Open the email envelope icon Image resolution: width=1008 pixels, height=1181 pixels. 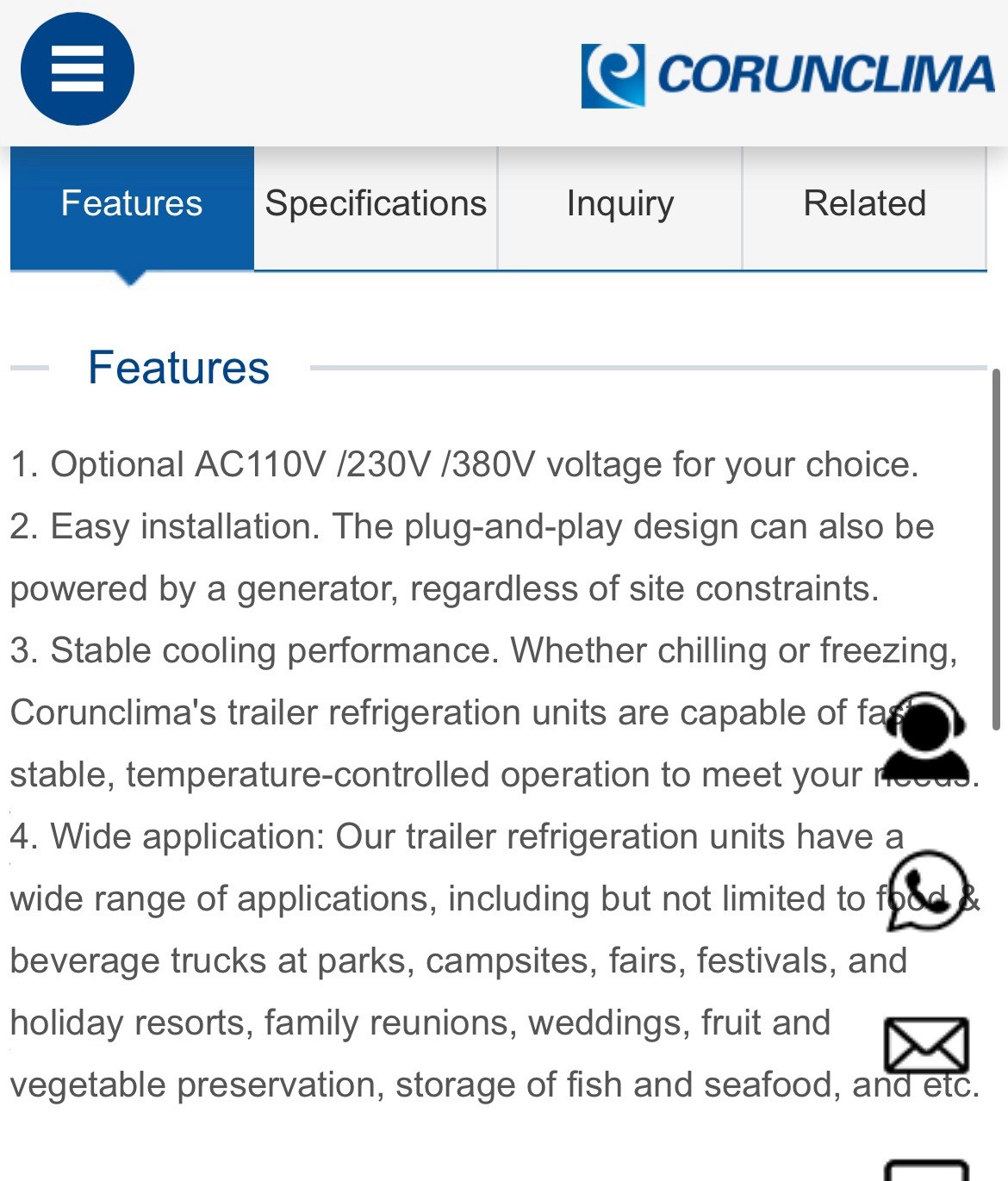point(926,1046)
